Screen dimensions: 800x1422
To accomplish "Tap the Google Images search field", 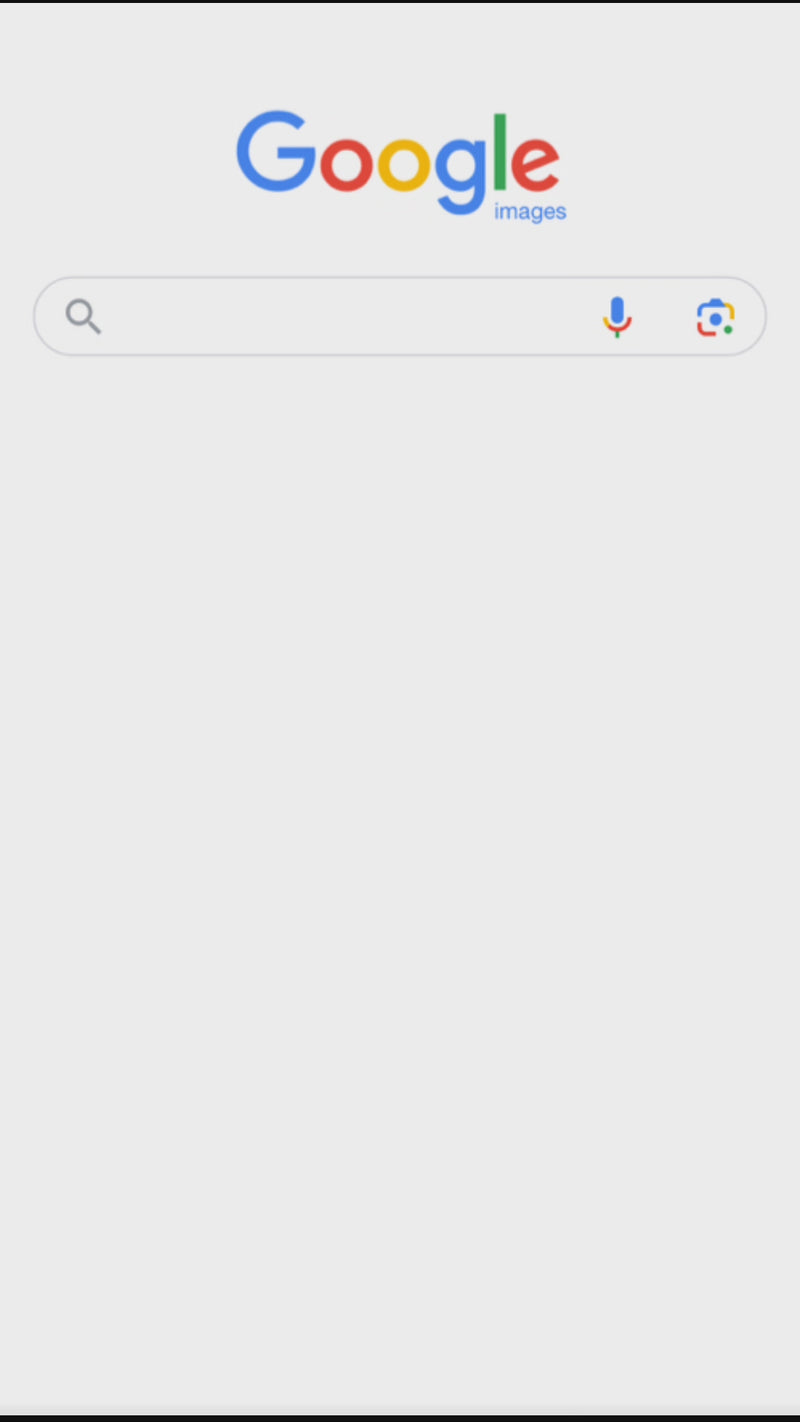I will click(x=340, y=317).
